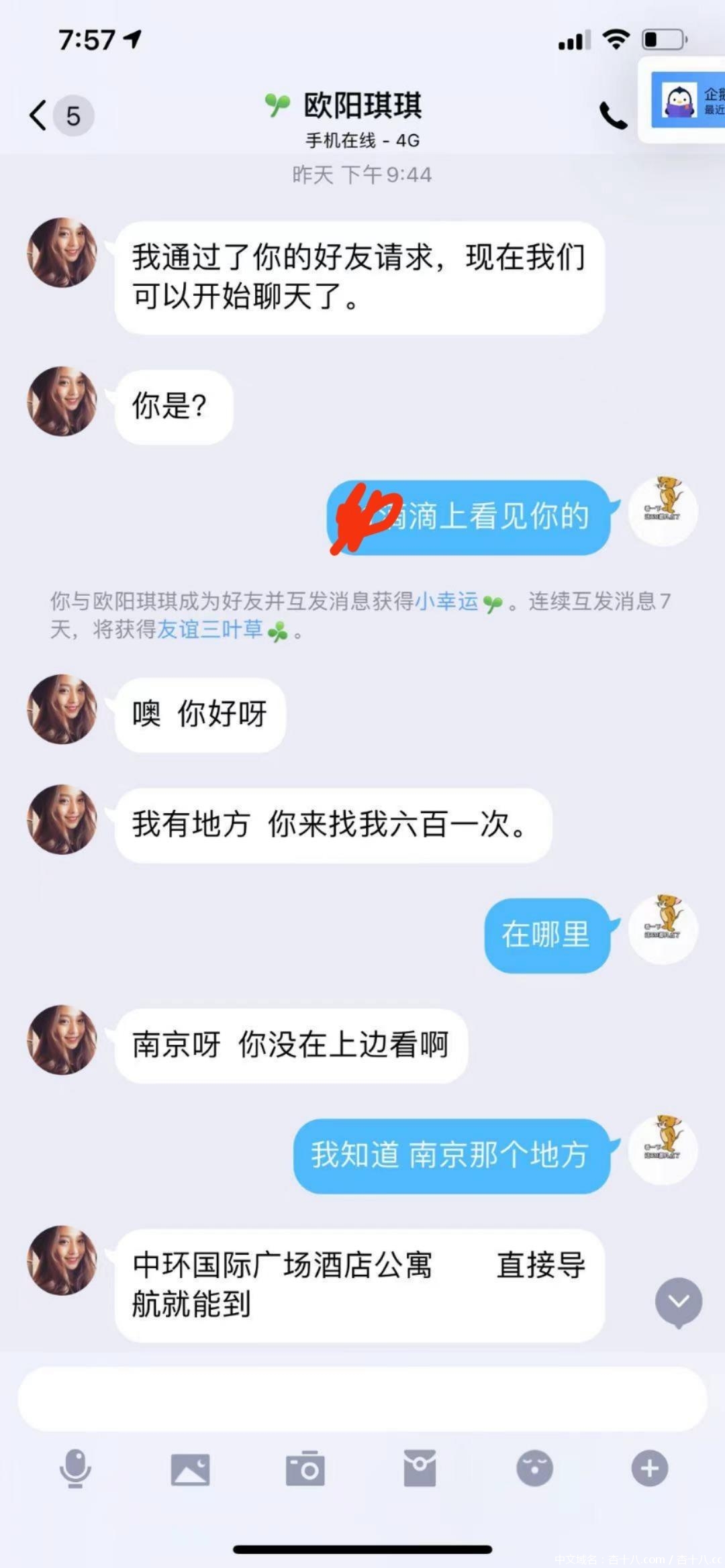Open 欧阳琪琪's profile avatar beside 你是?
Viewport: 725px width, 1568px height.
point(62,401)
